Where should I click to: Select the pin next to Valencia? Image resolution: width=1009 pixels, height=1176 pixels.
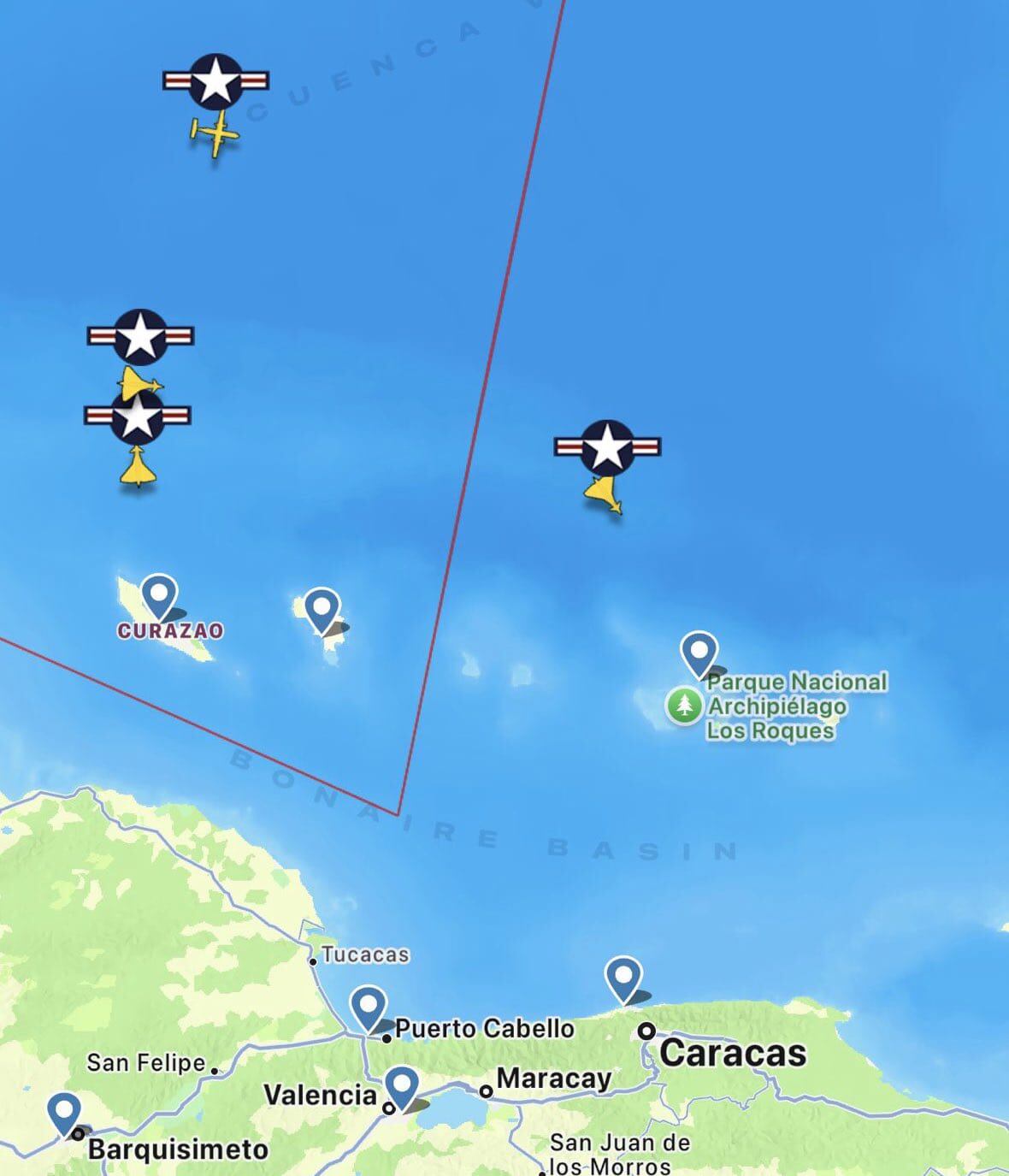[402, 1086]
